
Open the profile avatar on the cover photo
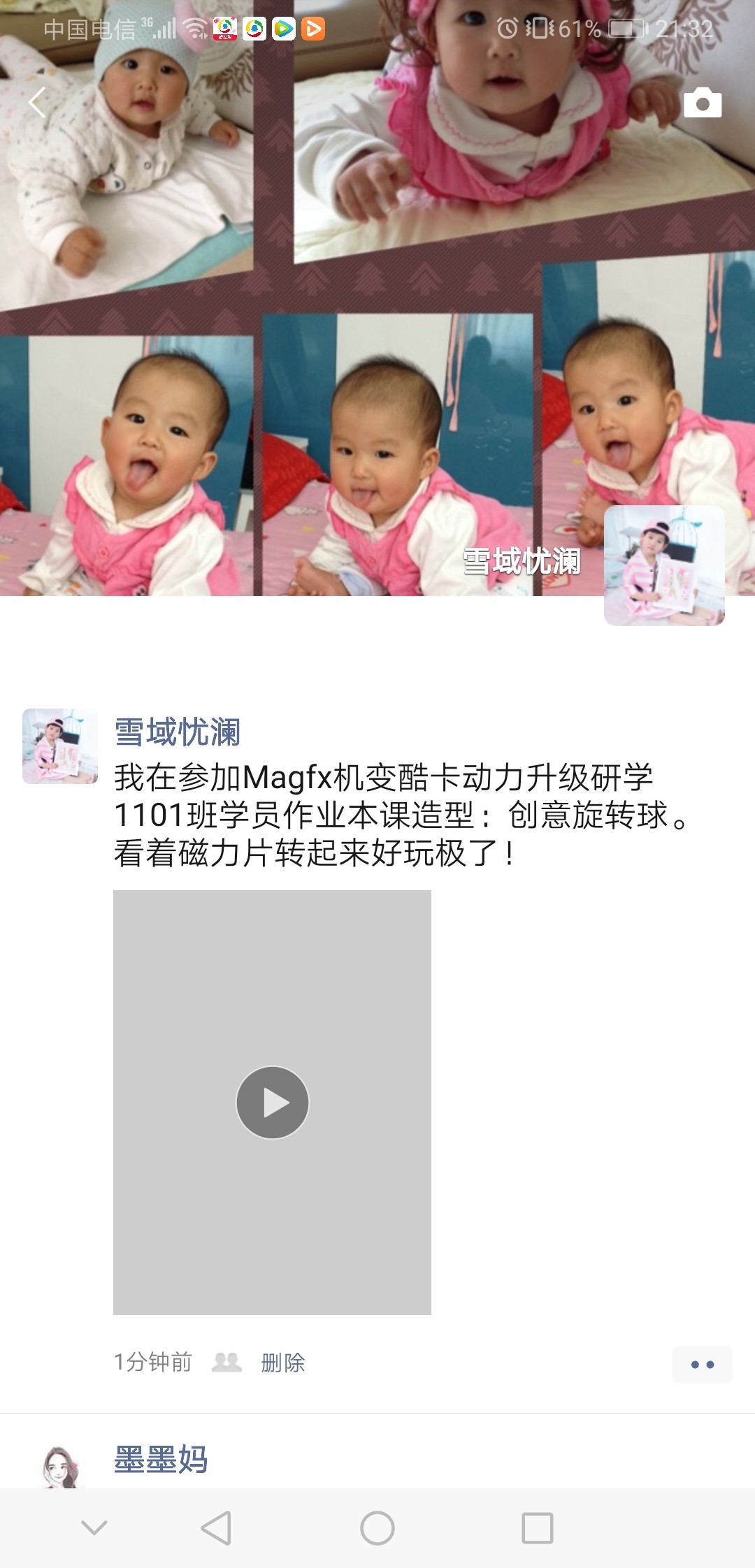[x=664, y=565]
